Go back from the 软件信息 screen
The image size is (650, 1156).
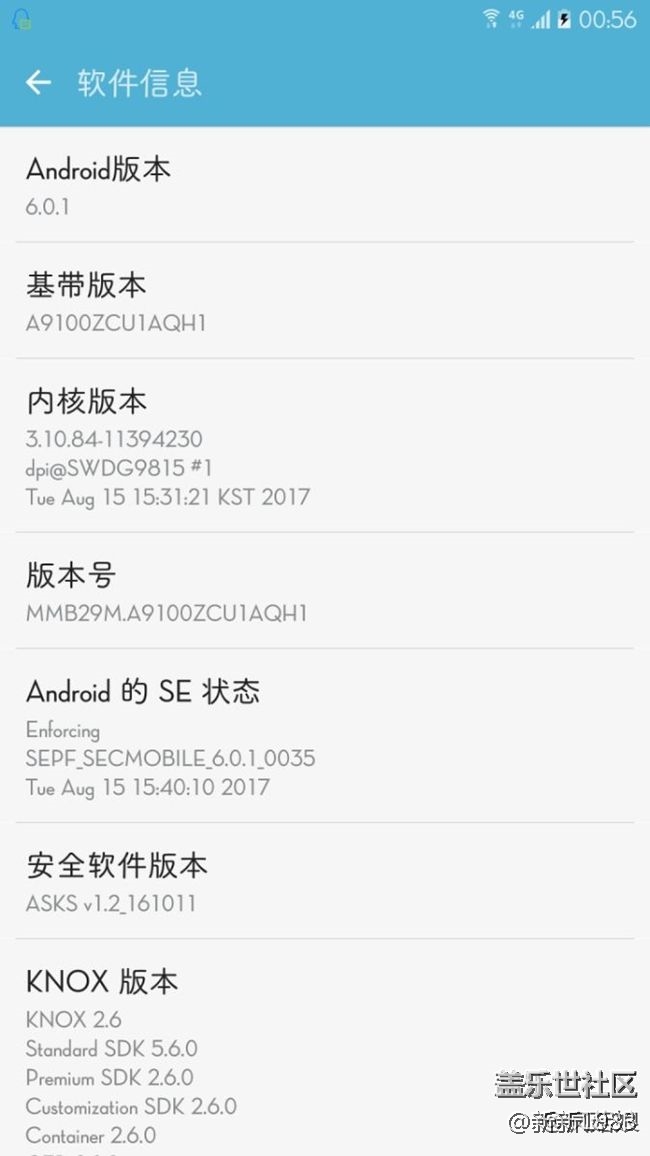coord(38,83)
